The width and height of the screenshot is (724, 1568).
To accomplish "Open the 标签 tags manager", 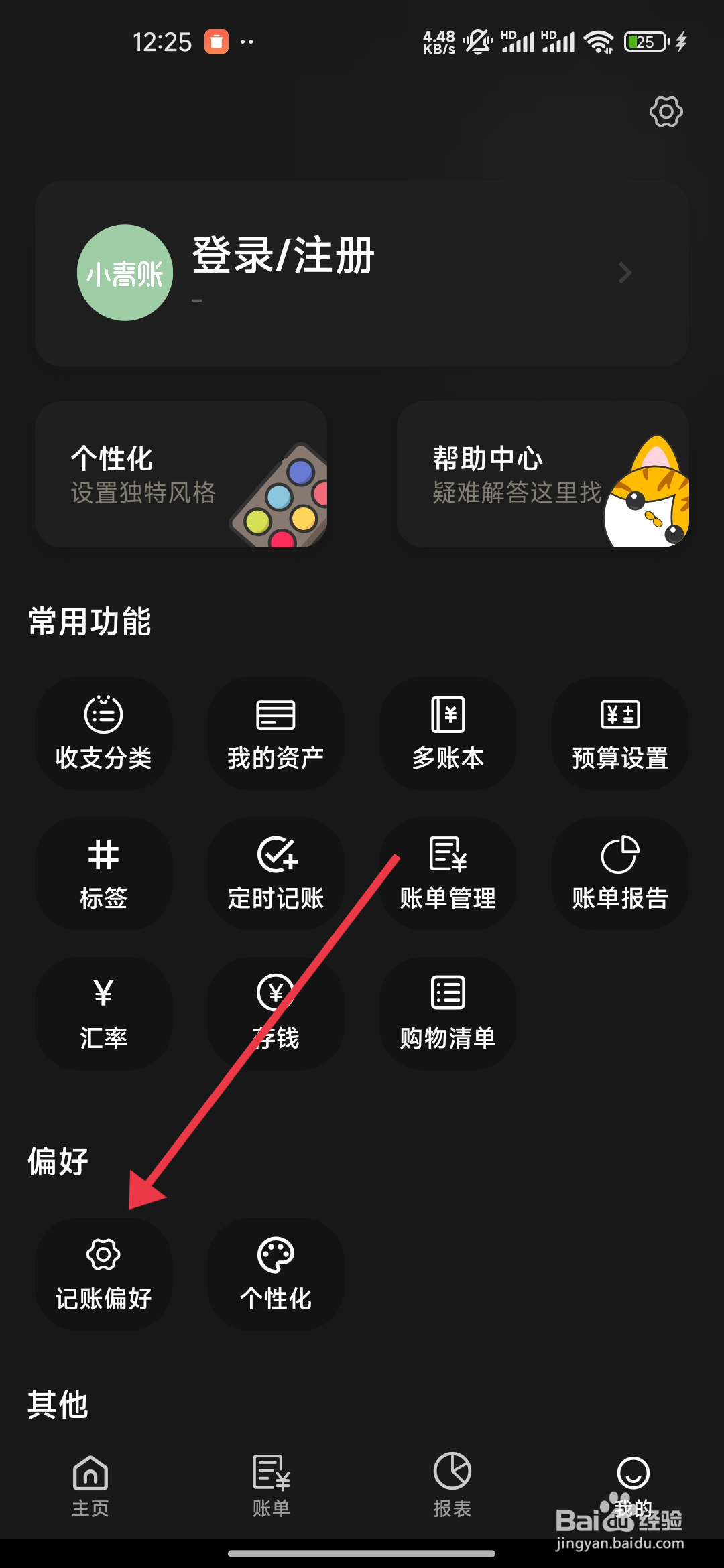I will tap(104, 874).
